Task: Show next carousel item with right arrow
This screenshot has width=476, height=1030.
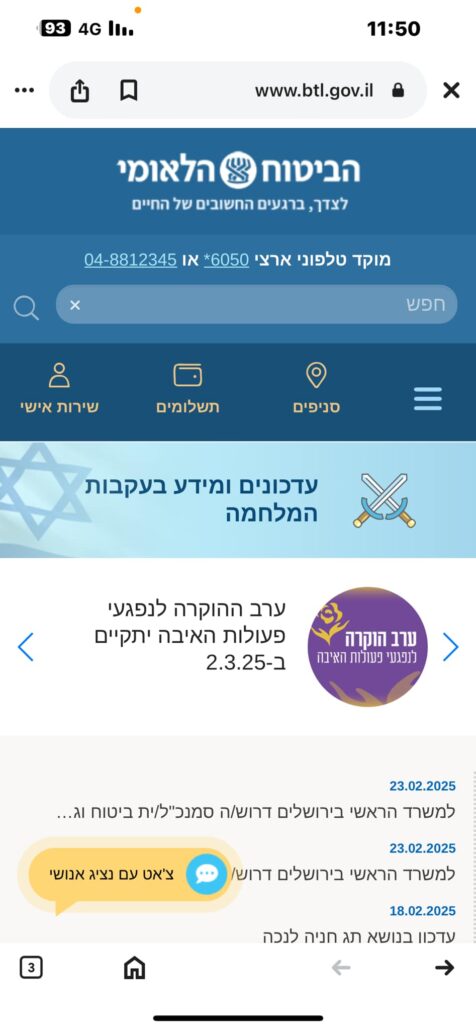Action: click(450, 647)
